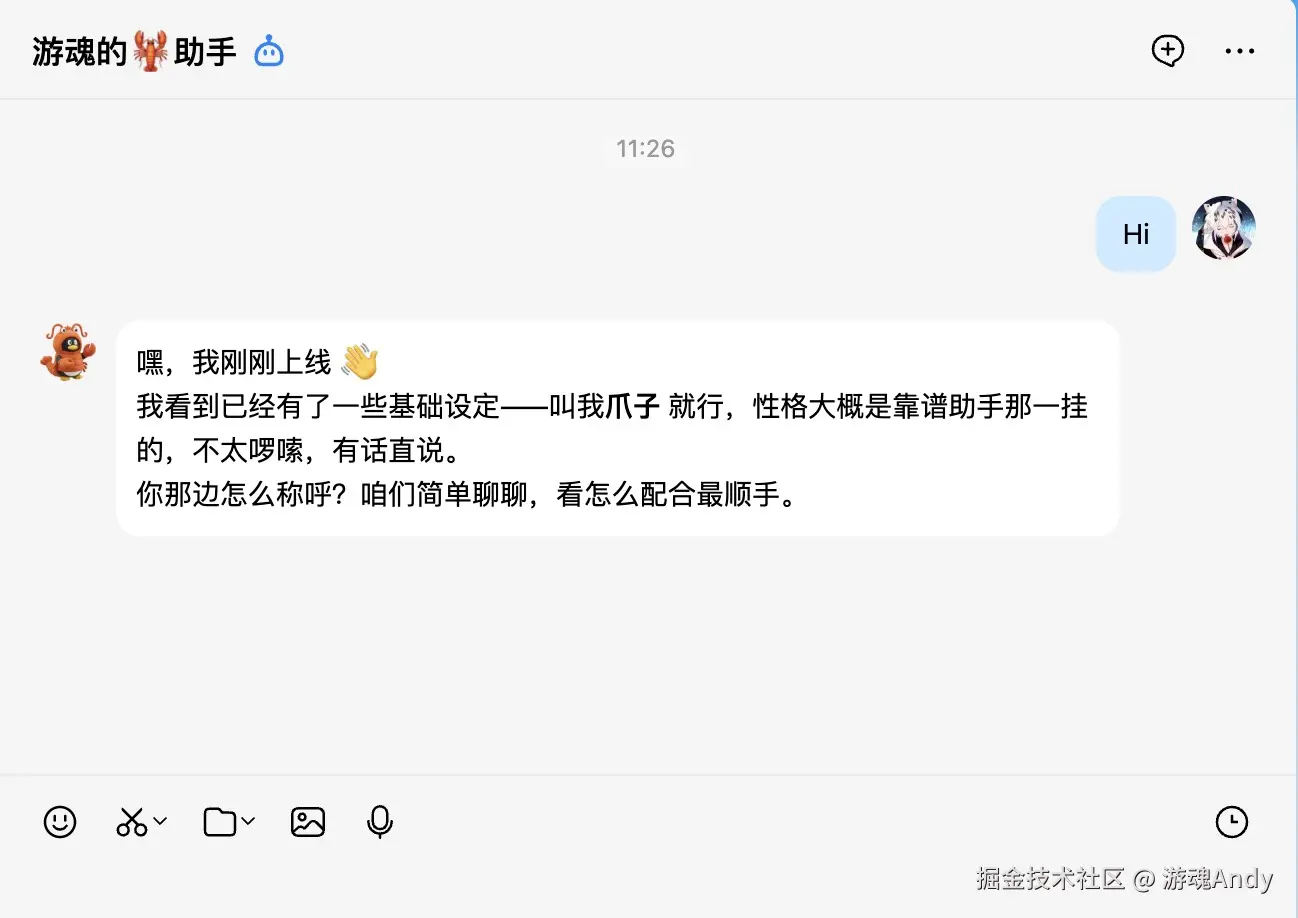This screenshot has width=1298, height=918.
Task: Tap the scissors screenshot tool
Action: coord(131,822)
